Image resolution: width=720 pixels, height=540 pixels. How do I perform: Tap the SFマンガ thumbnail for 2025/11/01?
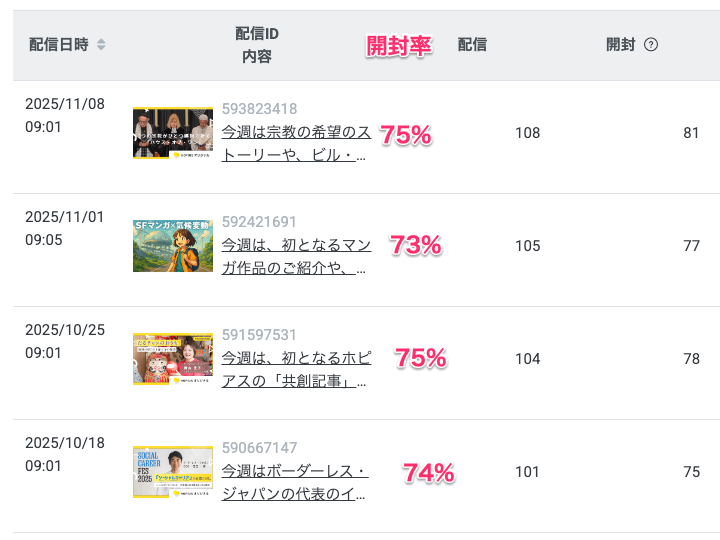[172, 246]
